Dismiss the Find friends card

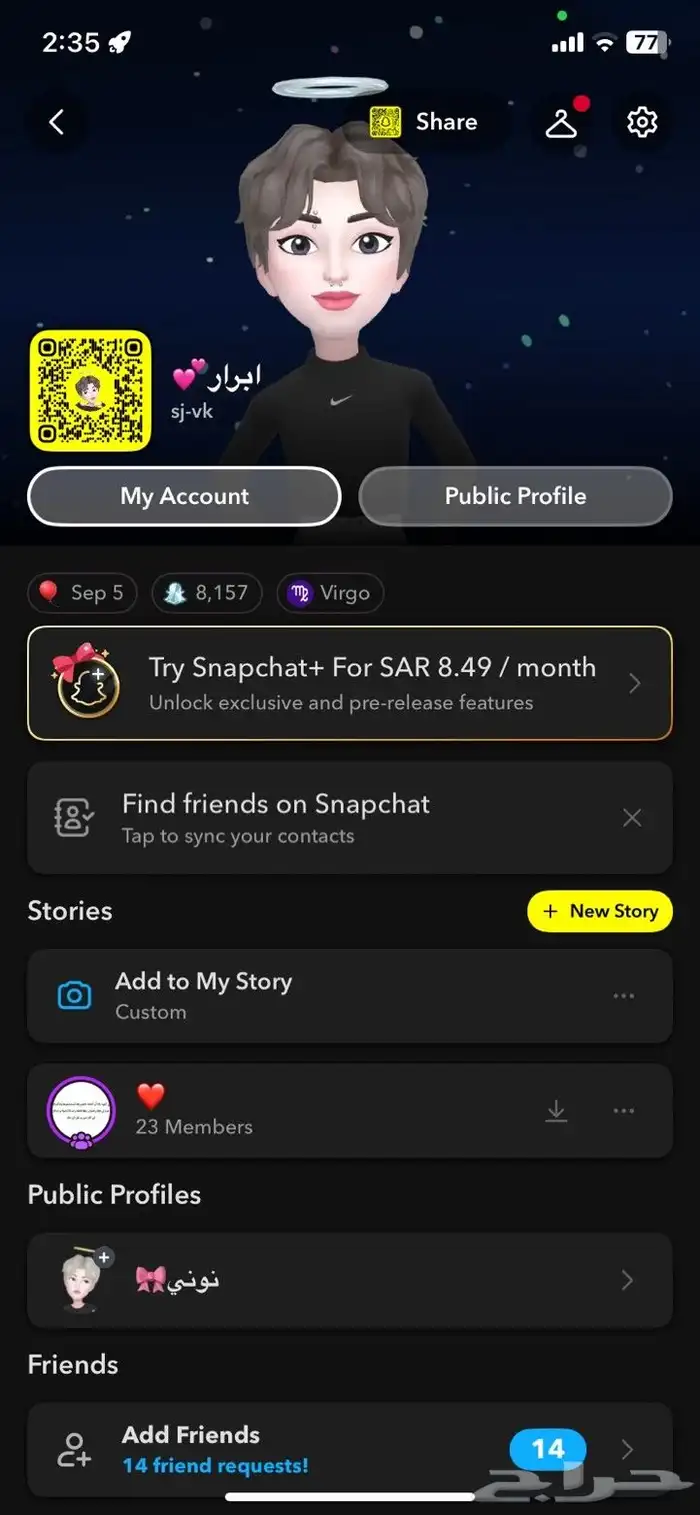point(632,818)
